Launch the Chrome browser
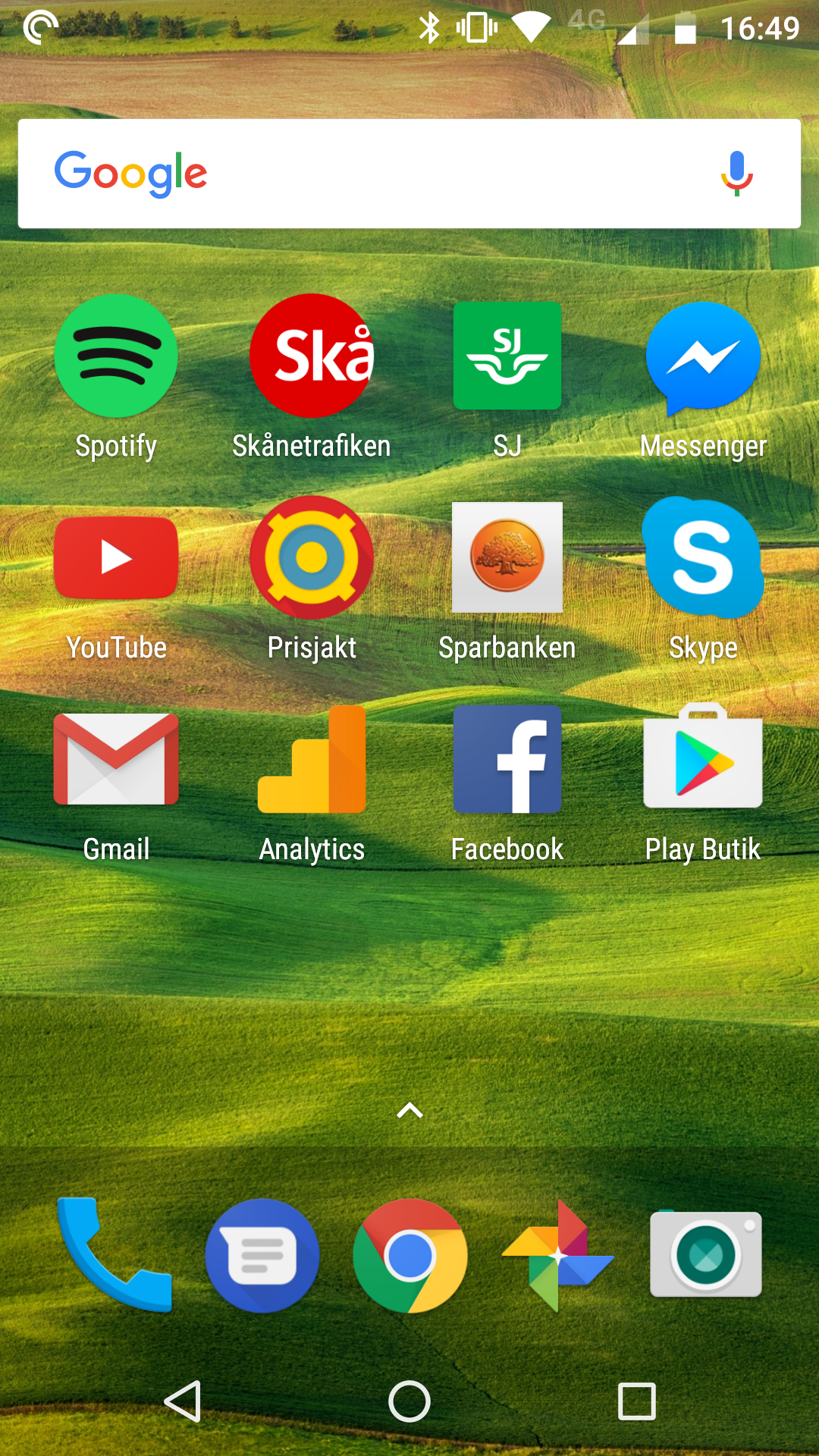This screenshot has width=819, height=1456. tap(409, 1256)
